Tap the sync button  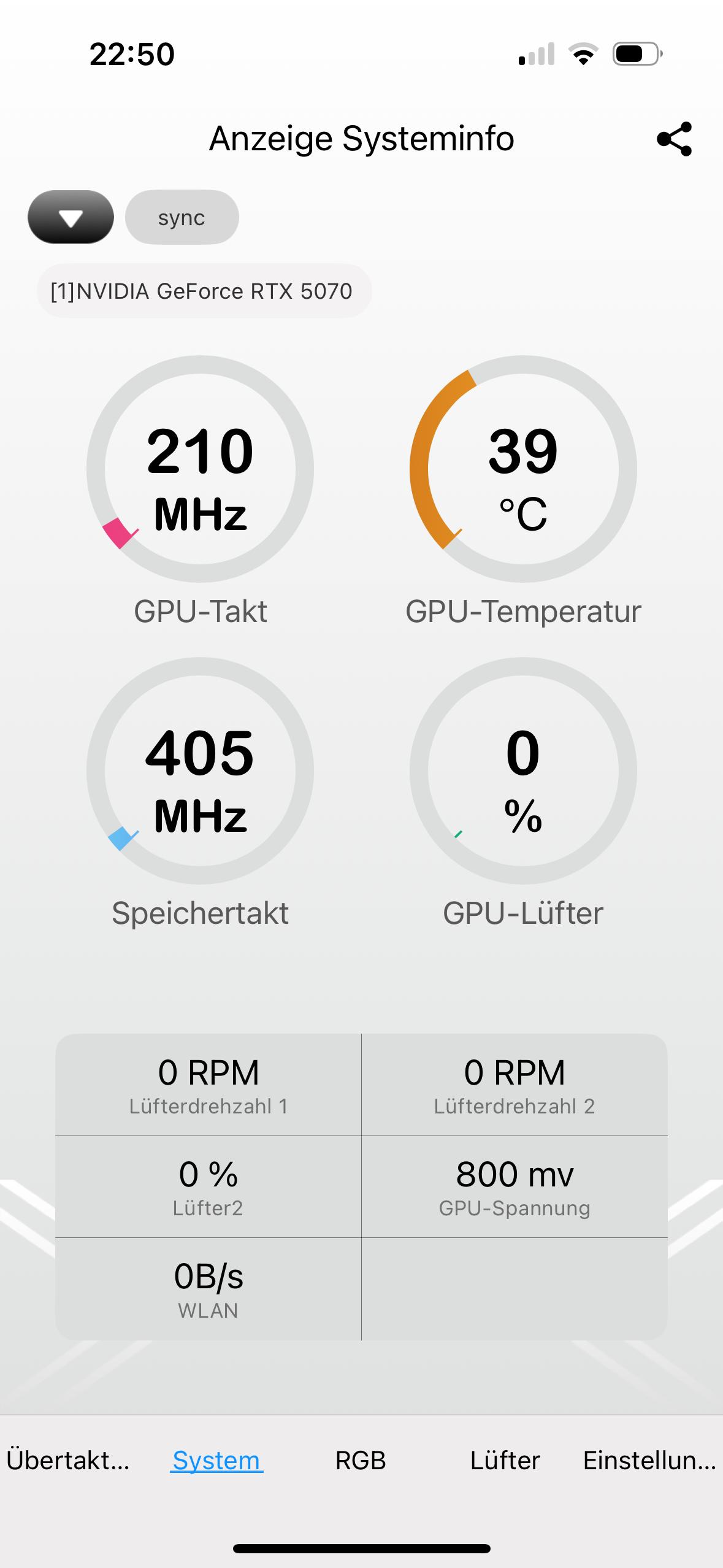(182, 217)
